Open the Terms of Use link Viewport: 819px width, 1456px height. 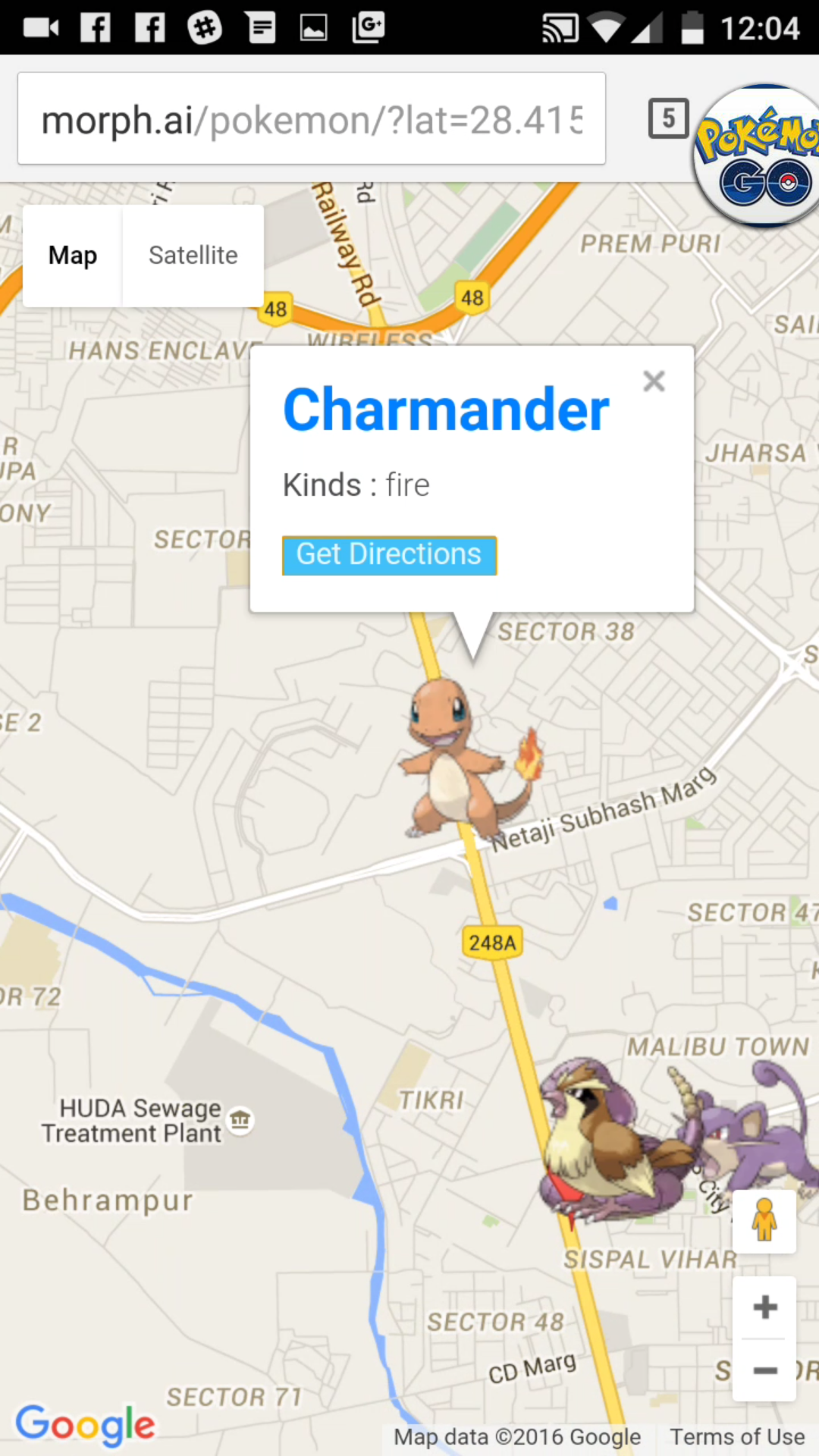pyautogui.click(x=737, y=1436)
